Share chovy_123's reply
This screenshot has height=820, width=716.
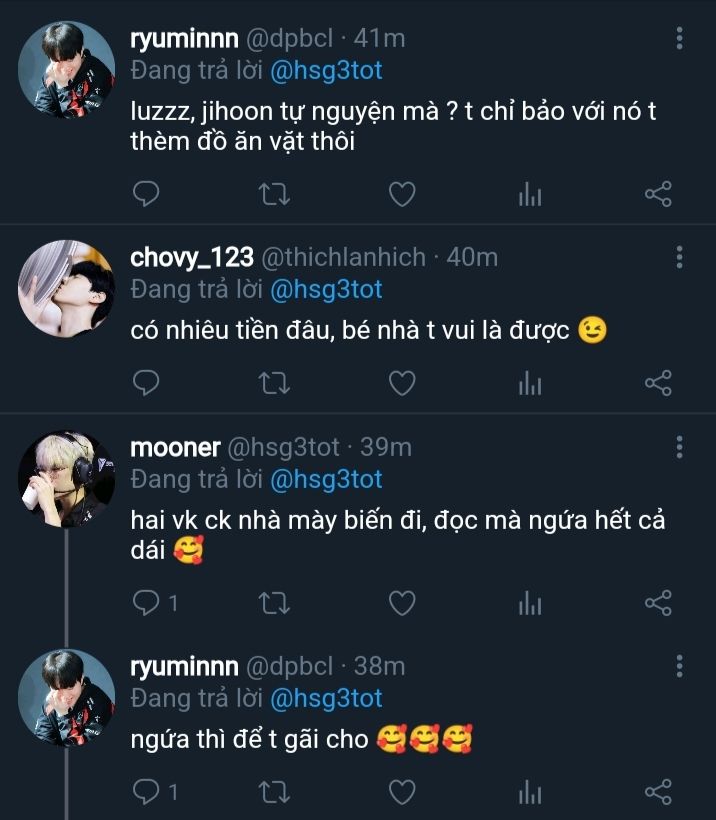657,383
